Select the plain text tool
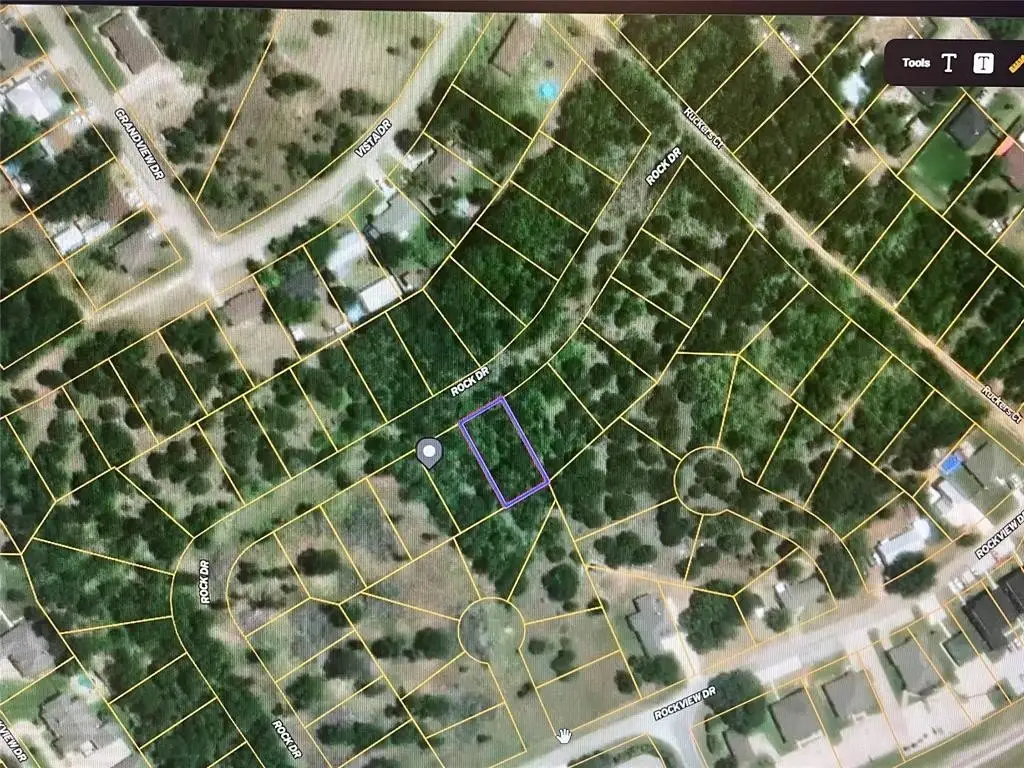 (949, 63)
